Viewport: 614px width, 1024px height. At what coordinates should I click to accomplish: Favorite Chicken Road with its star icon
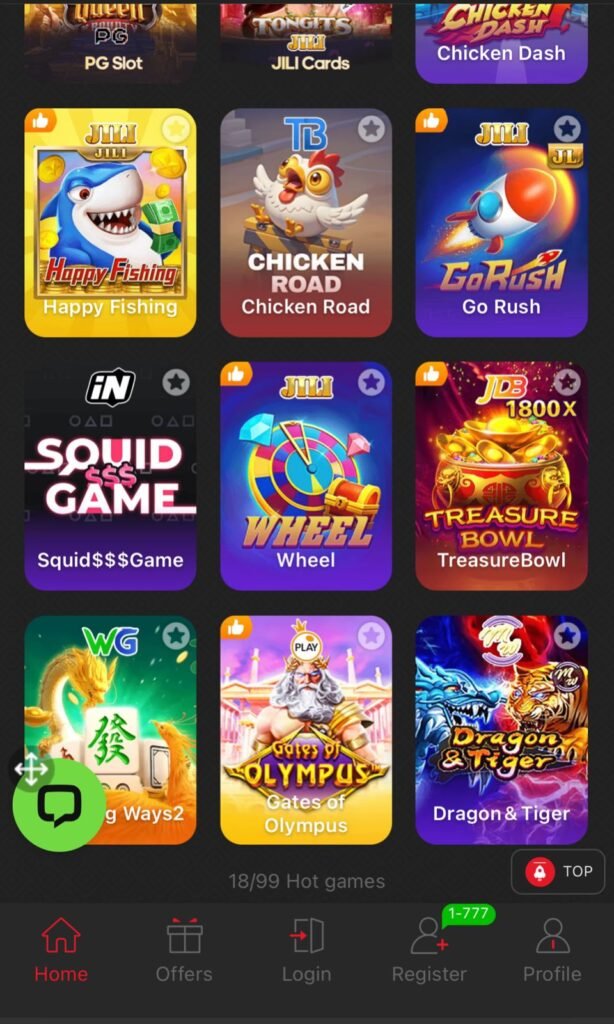[x=371, y=128]
